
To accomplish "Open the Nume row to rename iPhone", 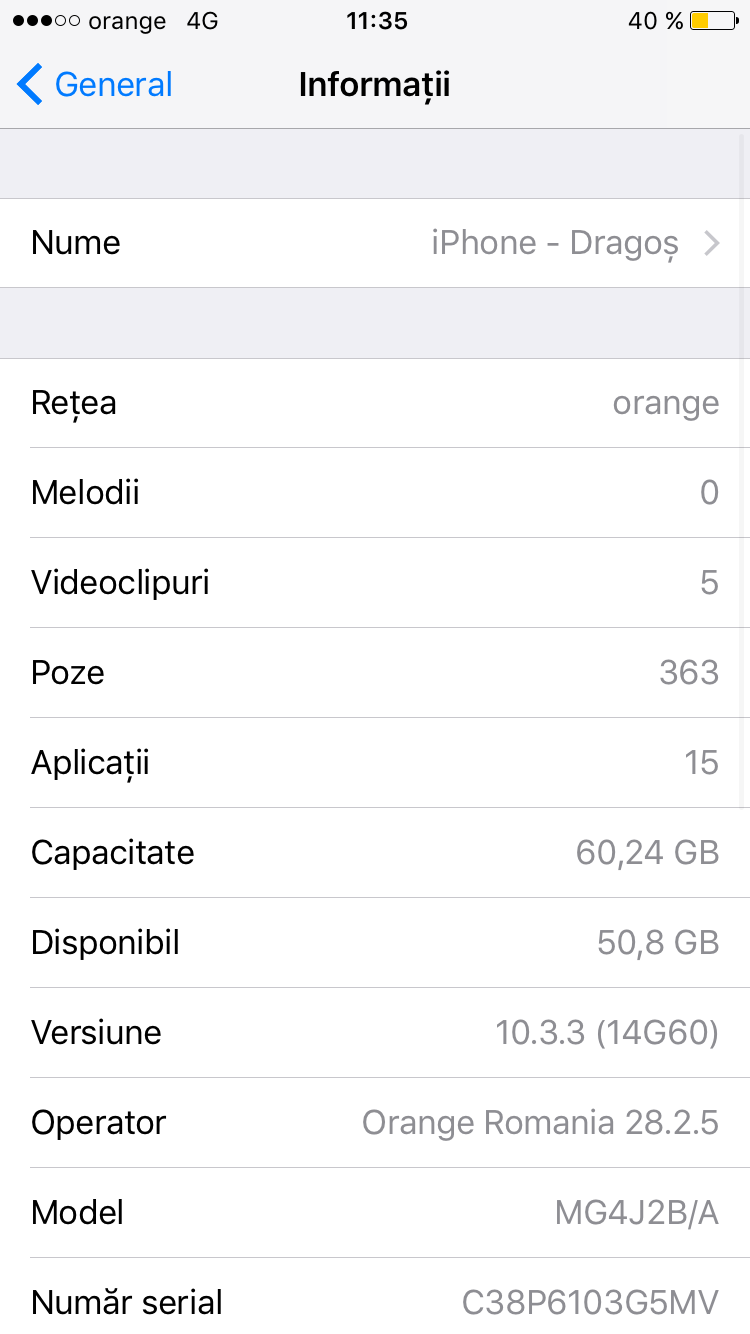I will click(375, 243).
